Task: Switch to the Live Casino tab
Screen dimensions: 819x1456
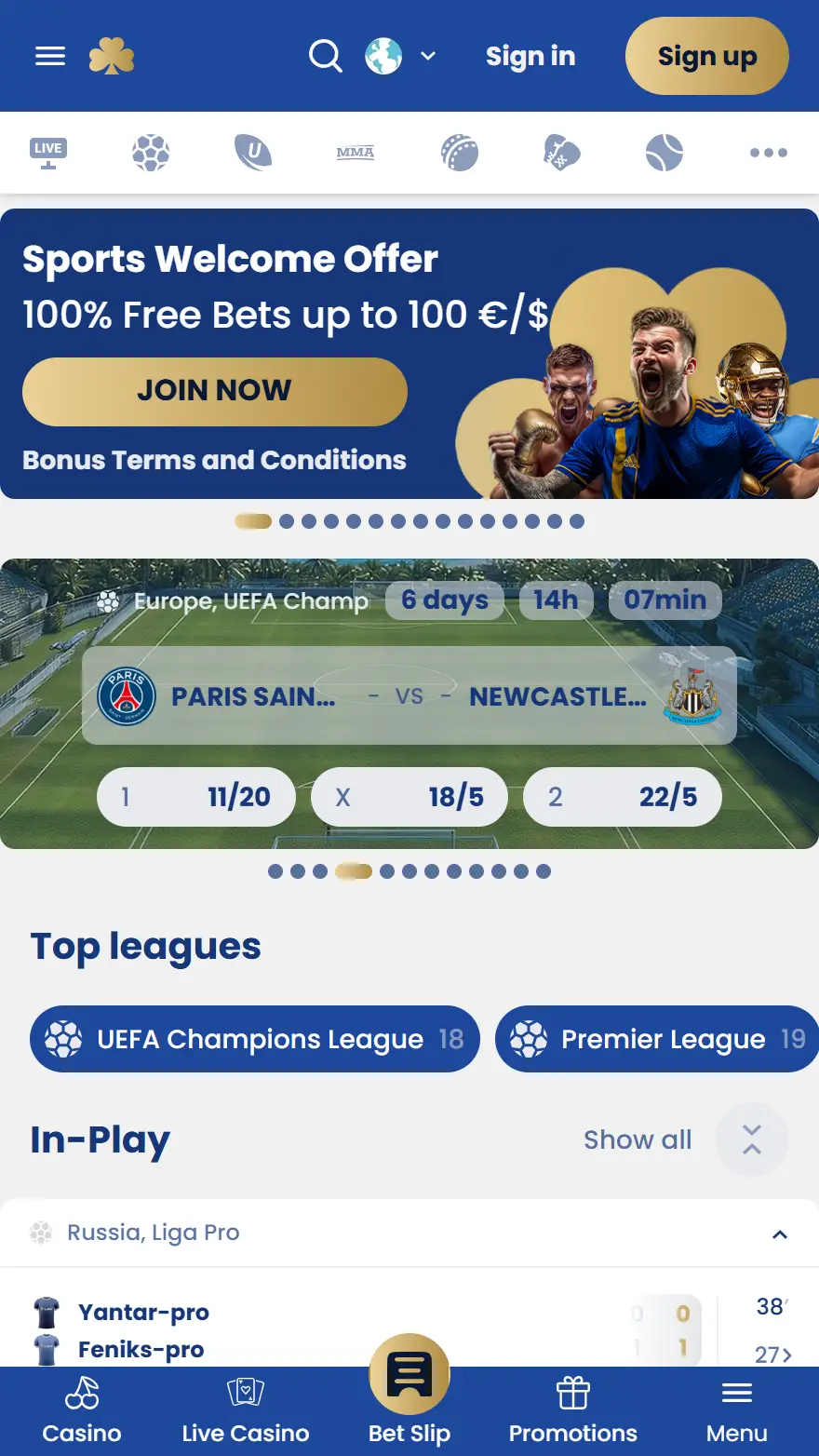Action: coord(245,1406)
